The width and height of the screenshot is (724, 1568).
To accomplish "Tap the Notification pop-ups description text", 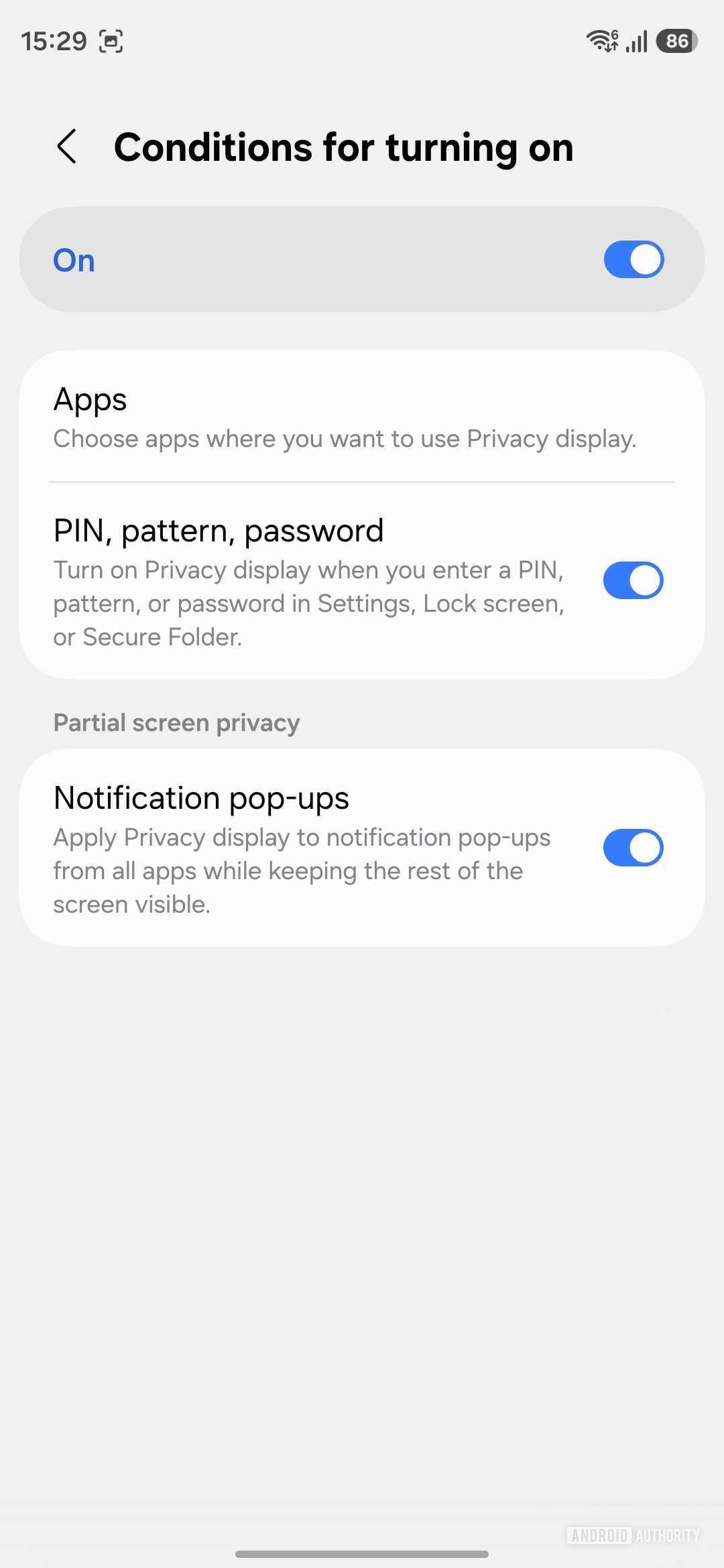I will (302, 870).
